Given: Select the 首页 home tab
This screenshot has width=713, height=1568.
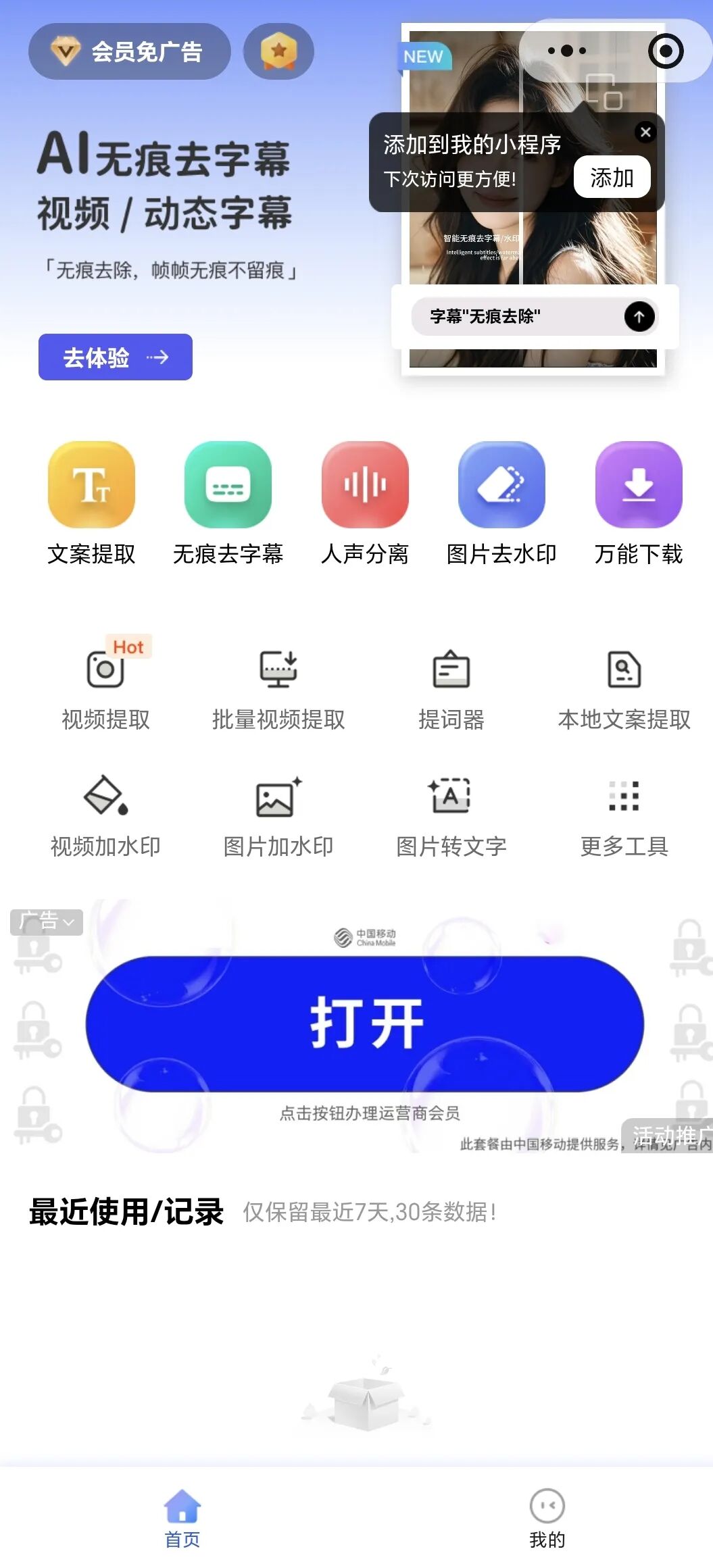Looking at the screenshot, I should click(x=180, y=1518).
